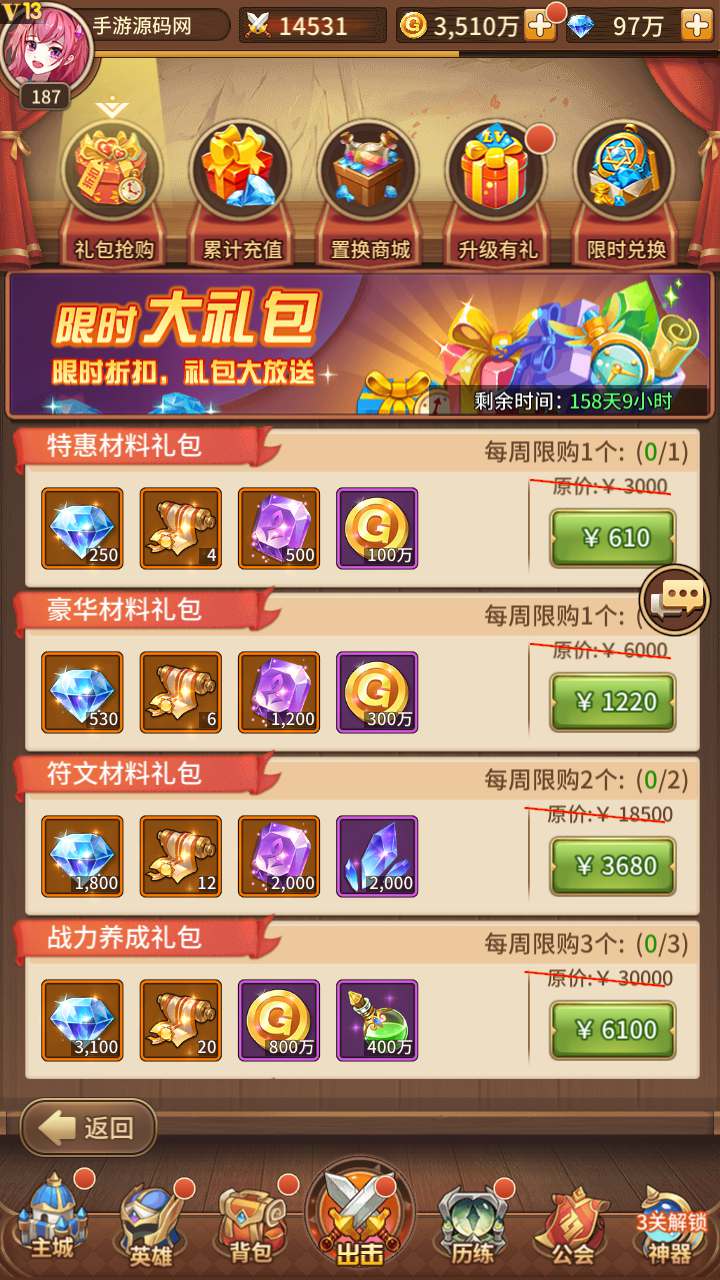Add more gold coins with plus button

[x=540, y=26]
